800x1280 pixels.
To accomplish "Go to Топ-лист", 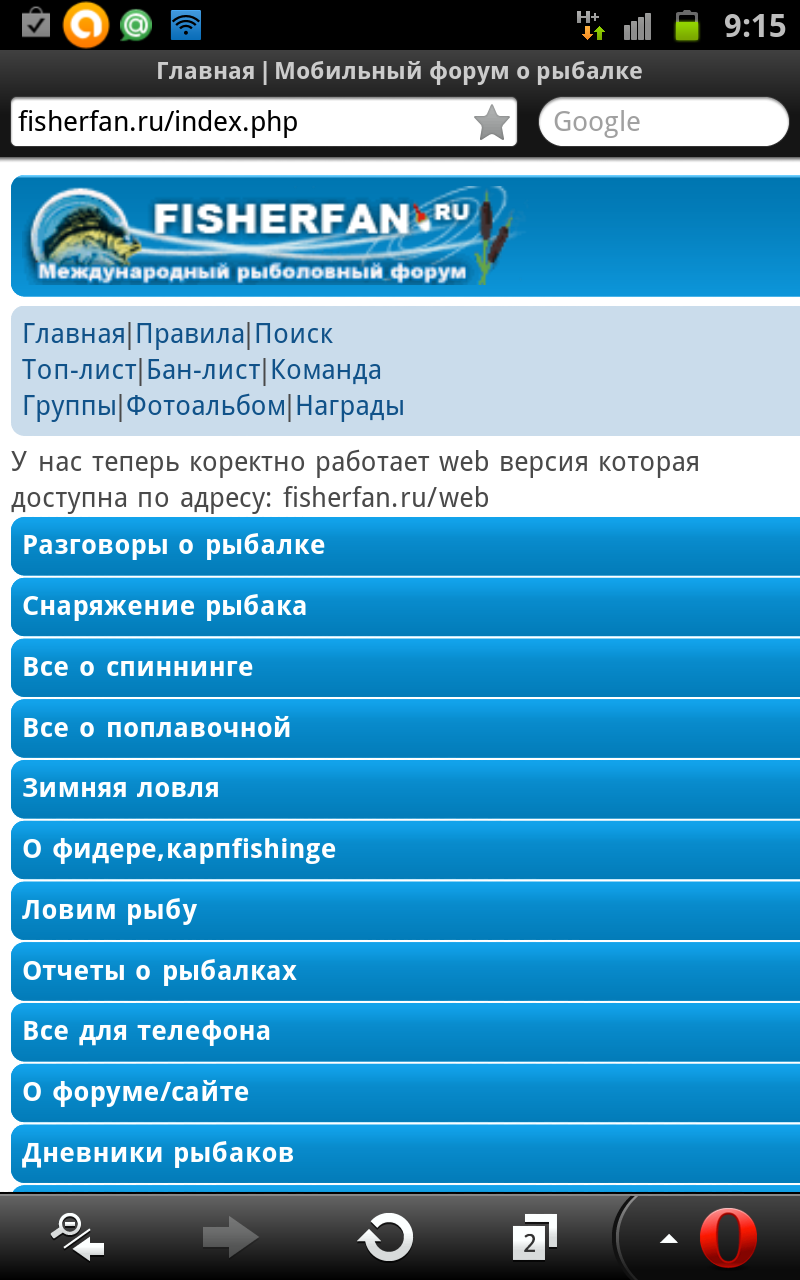I will click(x=79, y=370).
